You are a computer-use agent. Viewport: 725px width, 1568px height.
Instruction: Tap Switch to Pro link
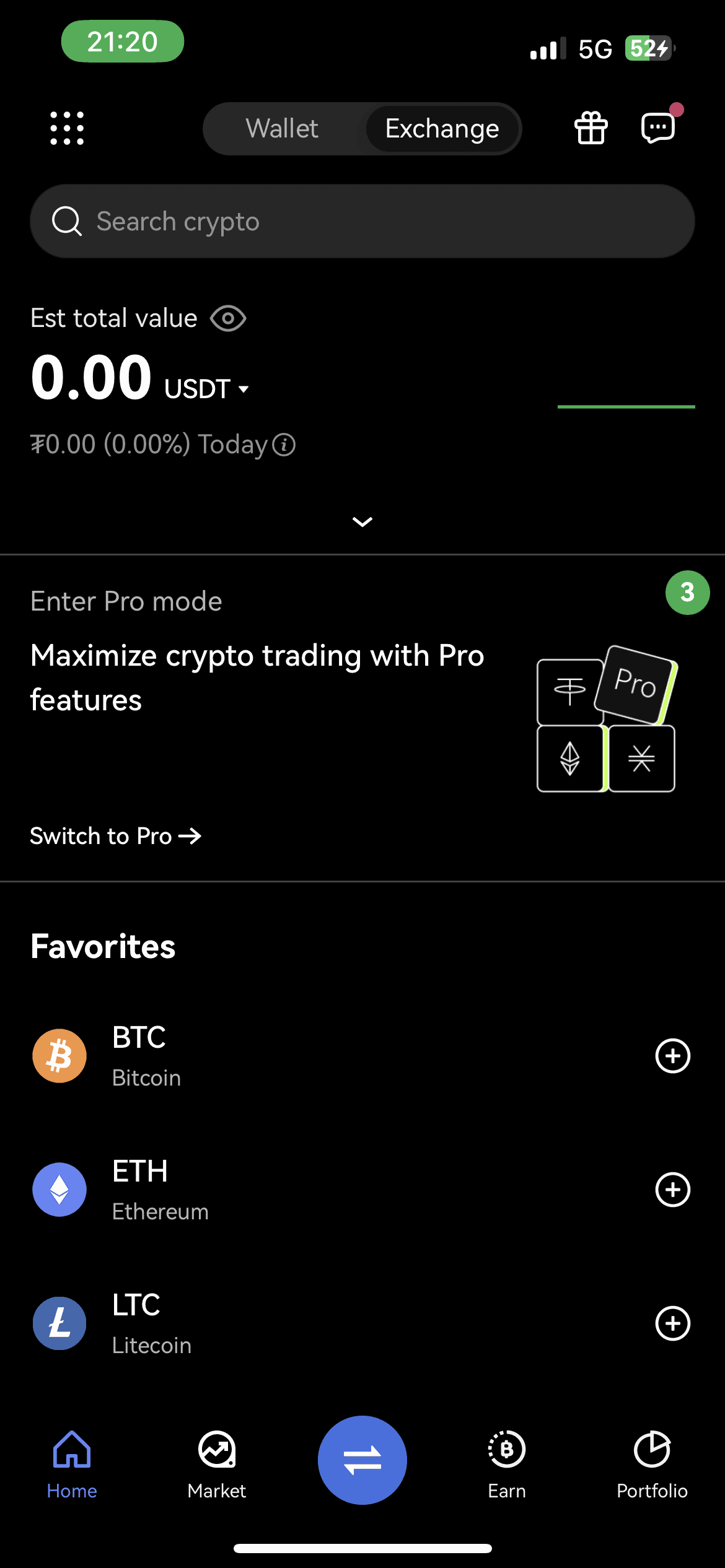click(x=116, y=836)
